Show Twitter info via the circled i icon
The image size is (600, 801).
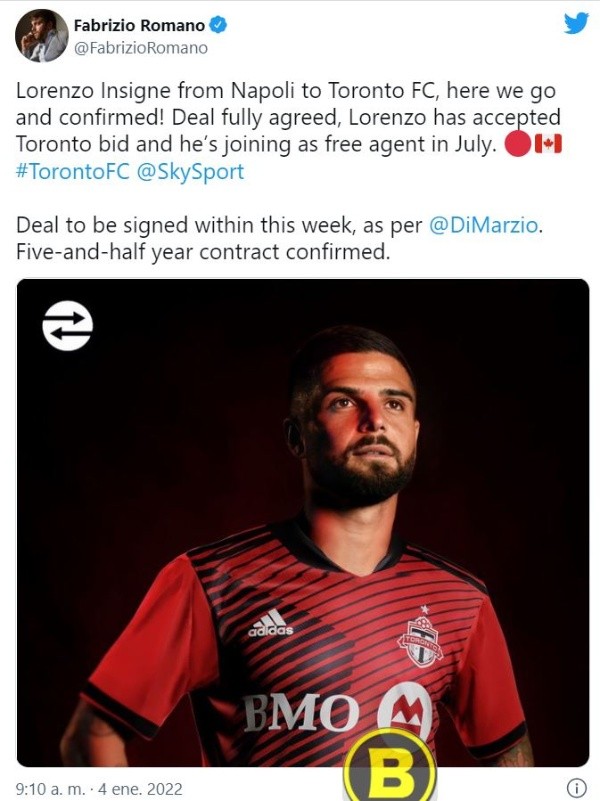pos(576,787)
